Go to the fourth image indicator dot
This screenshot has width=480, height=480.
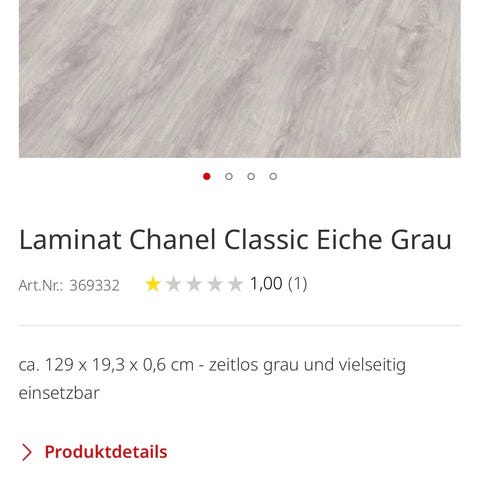[273, 176]
